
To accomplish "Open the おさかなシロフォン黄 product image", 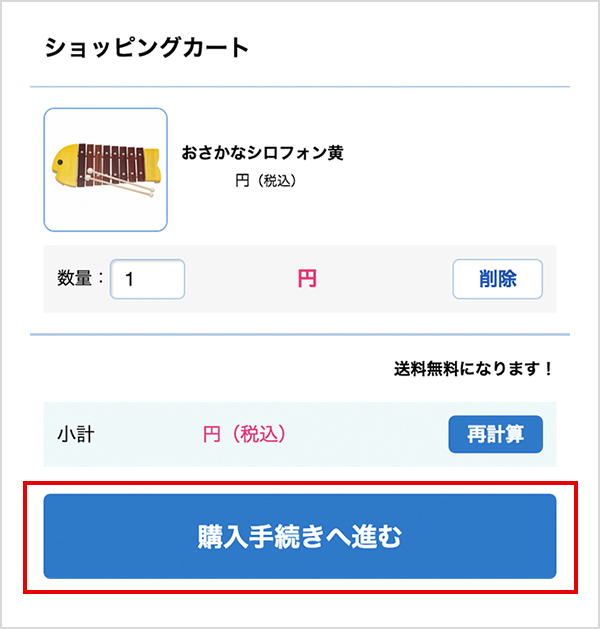I will 105,169.
